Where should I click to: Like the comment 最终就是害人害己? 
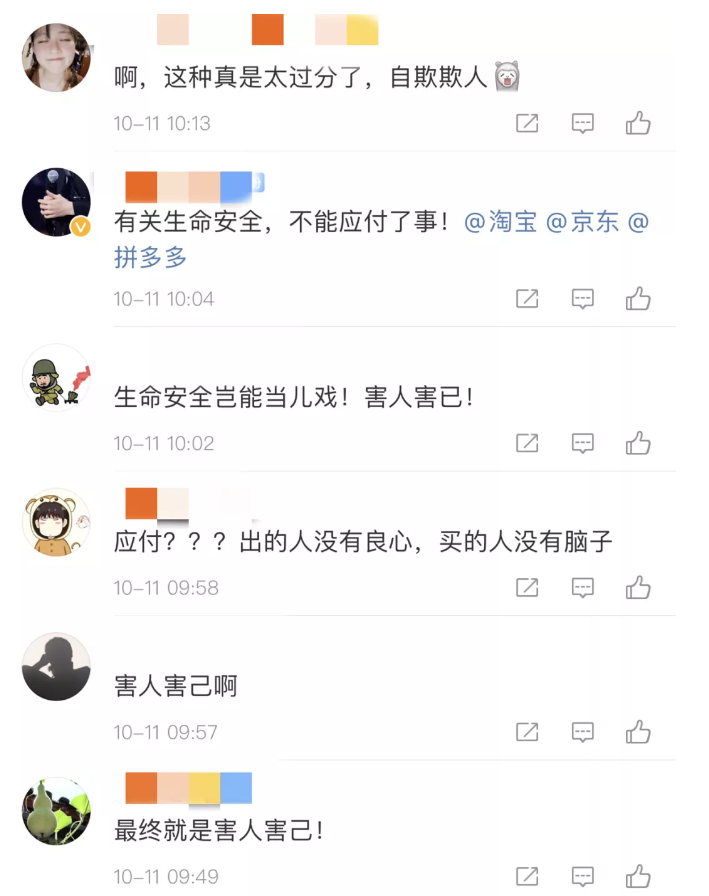638,876
